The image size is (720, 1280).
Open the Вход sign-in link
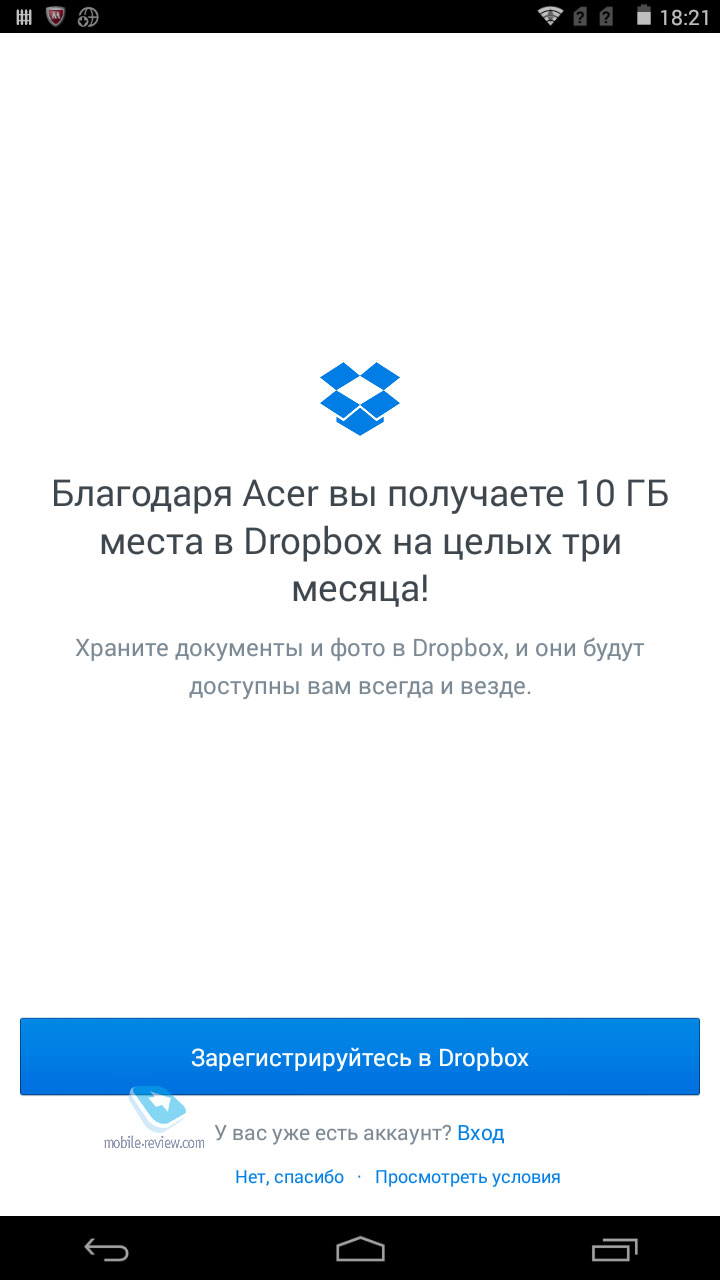click(x=481, y=1133)
